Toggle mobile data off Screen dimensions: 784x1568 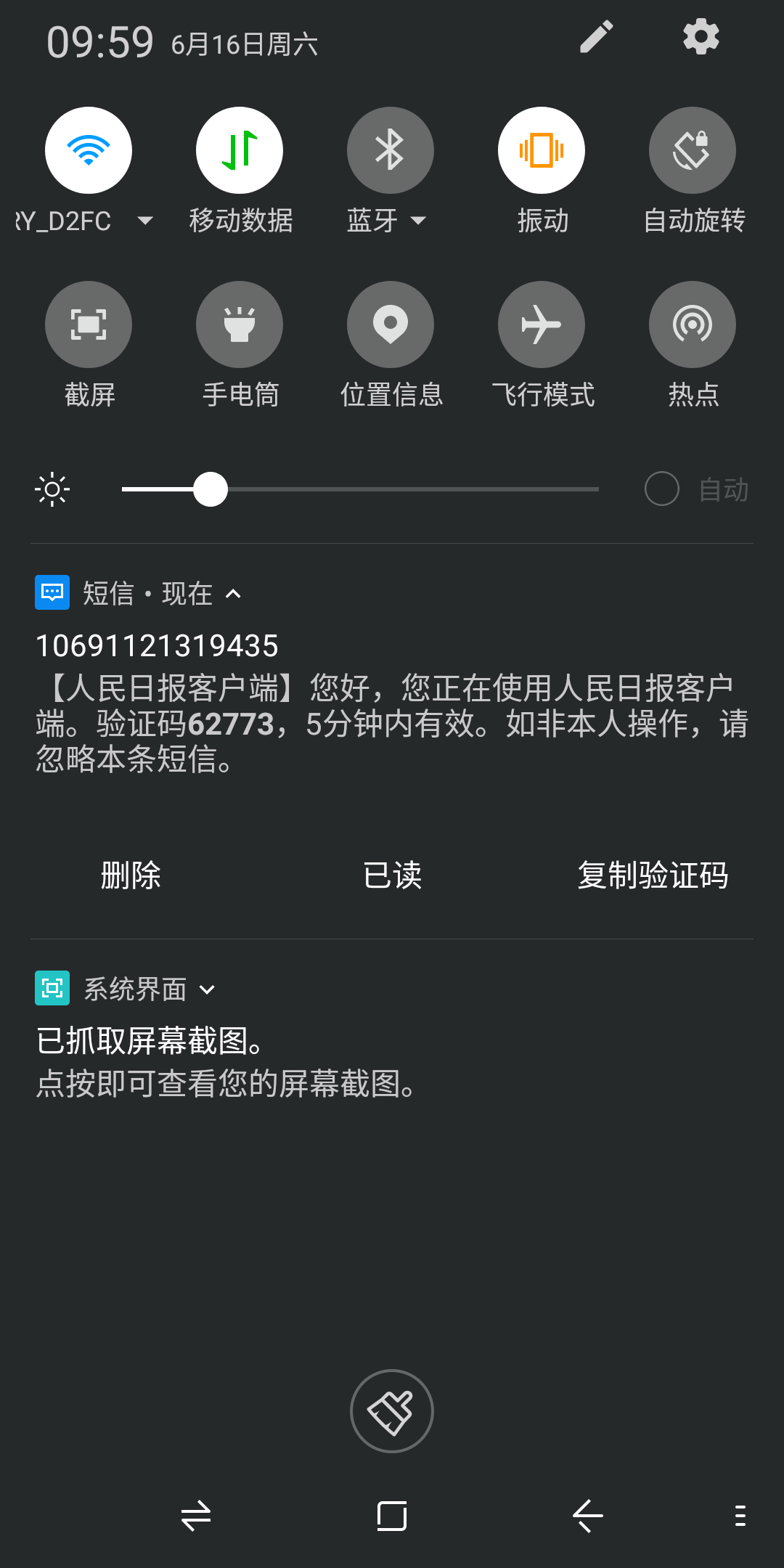click(x=240, y=150)
